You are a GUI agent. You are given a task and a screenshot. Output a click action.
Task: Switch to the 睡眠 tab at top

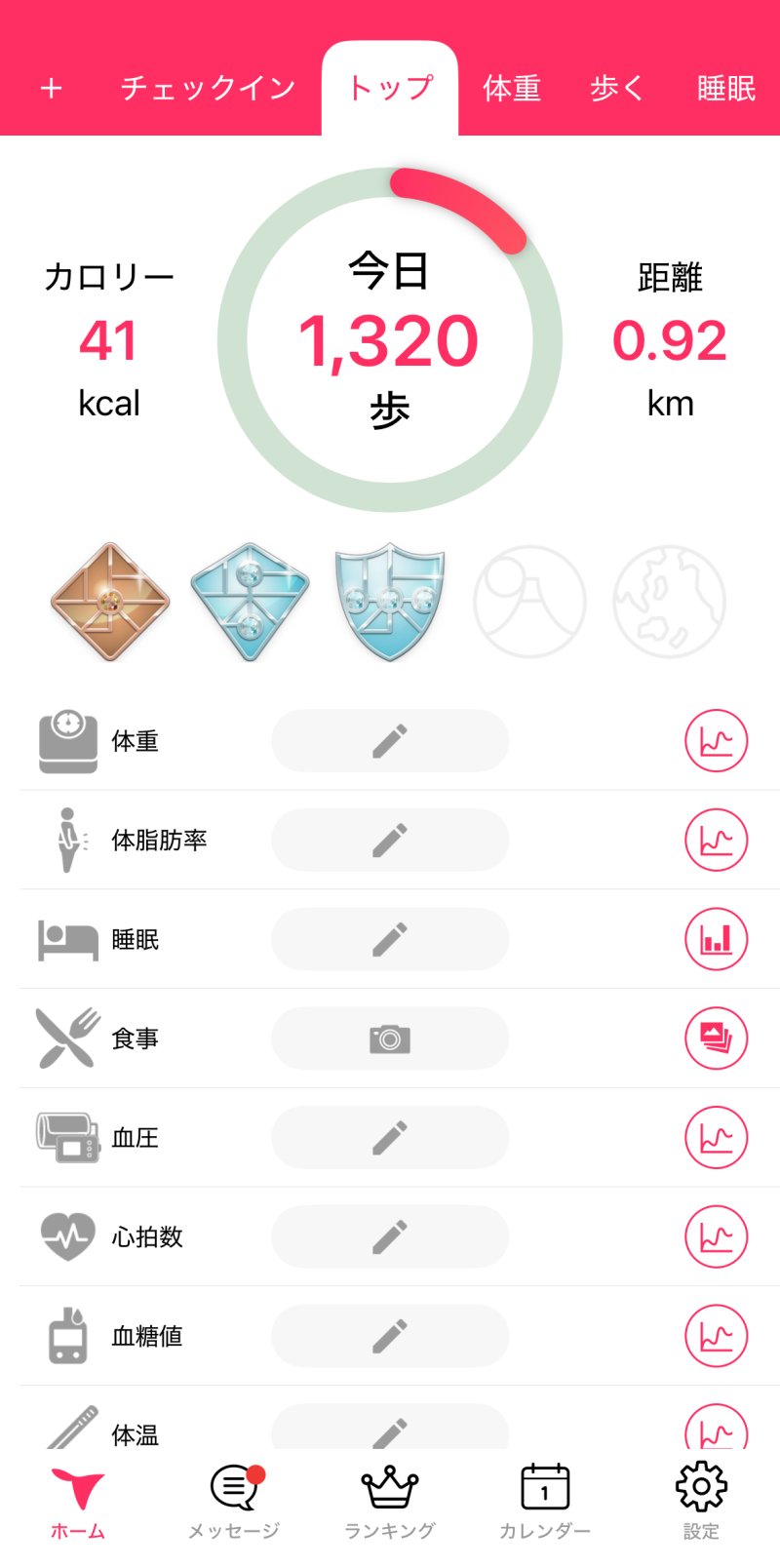coord(726,89)
